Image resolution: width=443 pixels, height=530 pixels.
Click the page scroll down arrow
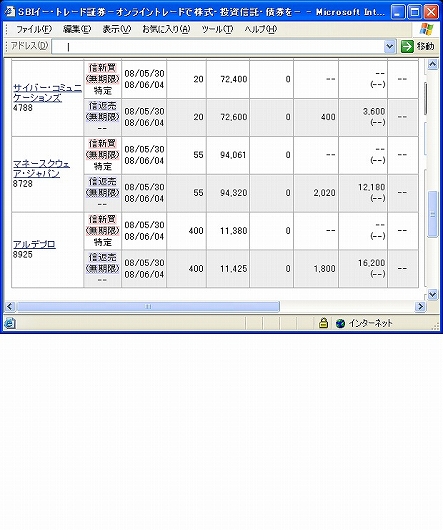[433, 294]
